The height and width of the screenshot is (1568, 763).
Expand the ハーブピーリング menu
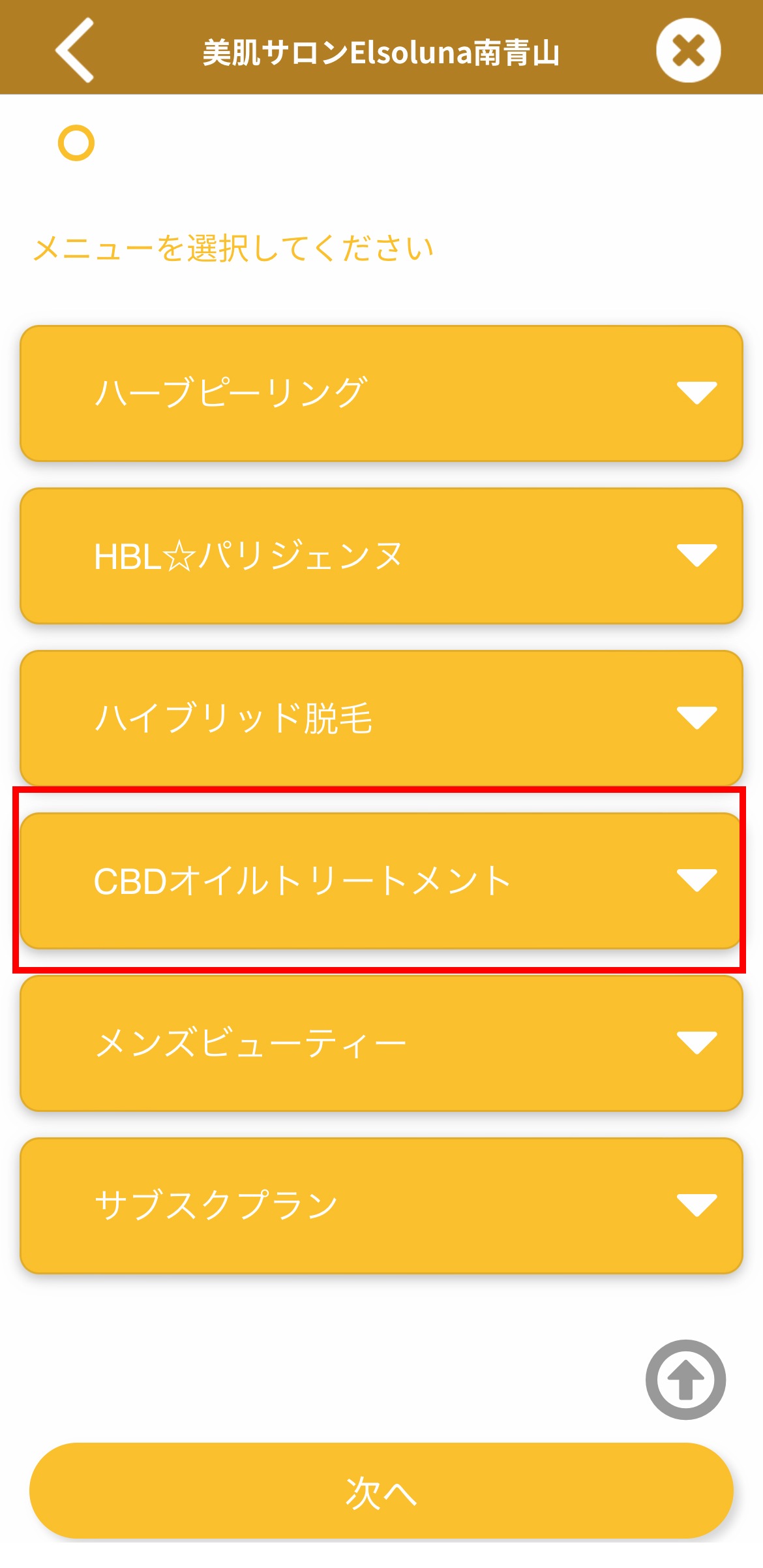pos(381,393)
